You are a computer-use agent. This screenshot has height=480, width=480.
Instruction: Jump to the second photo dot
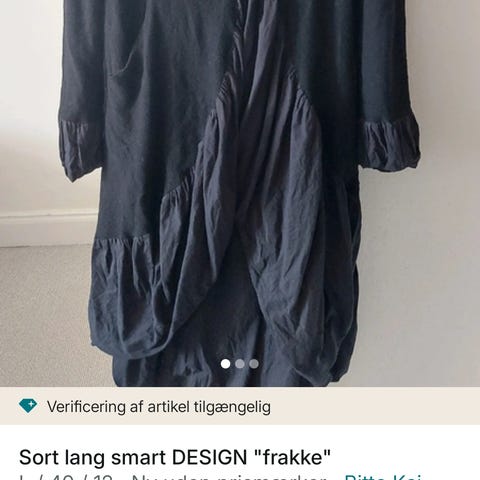click(x=240, y=364)
